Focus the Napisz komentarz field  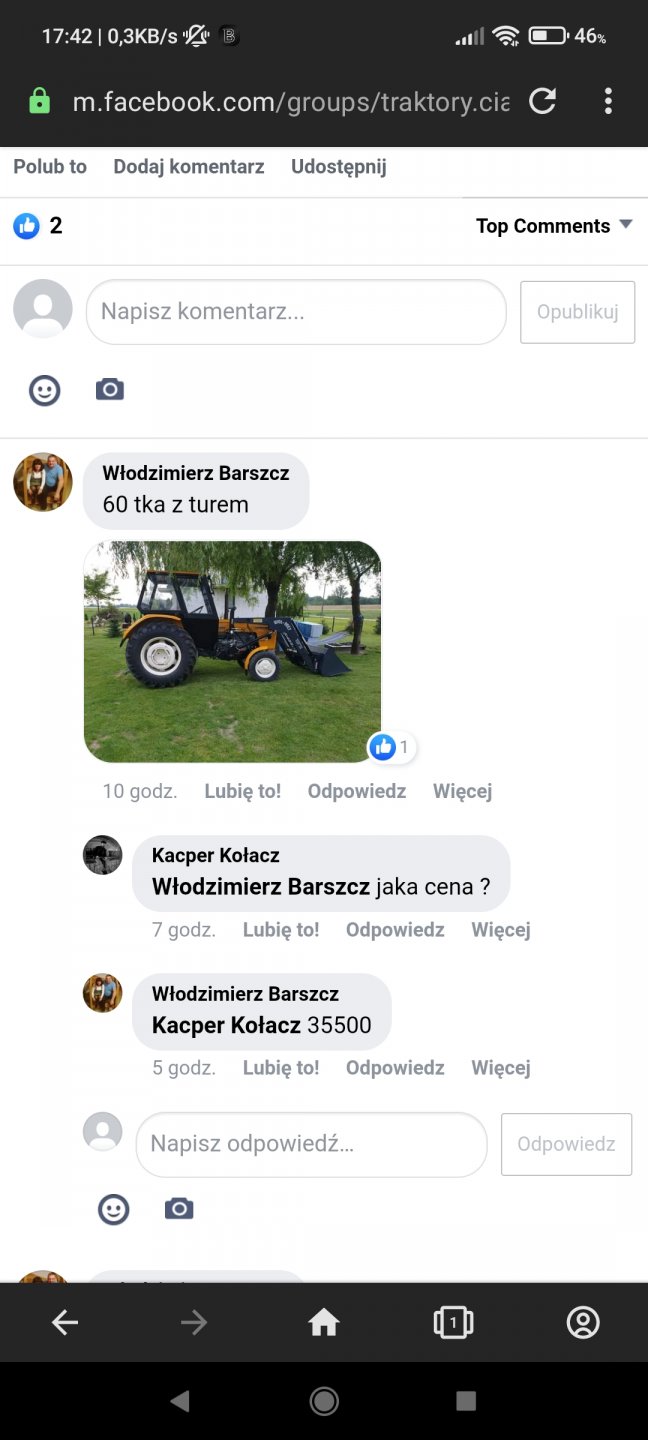coord(296,312)
